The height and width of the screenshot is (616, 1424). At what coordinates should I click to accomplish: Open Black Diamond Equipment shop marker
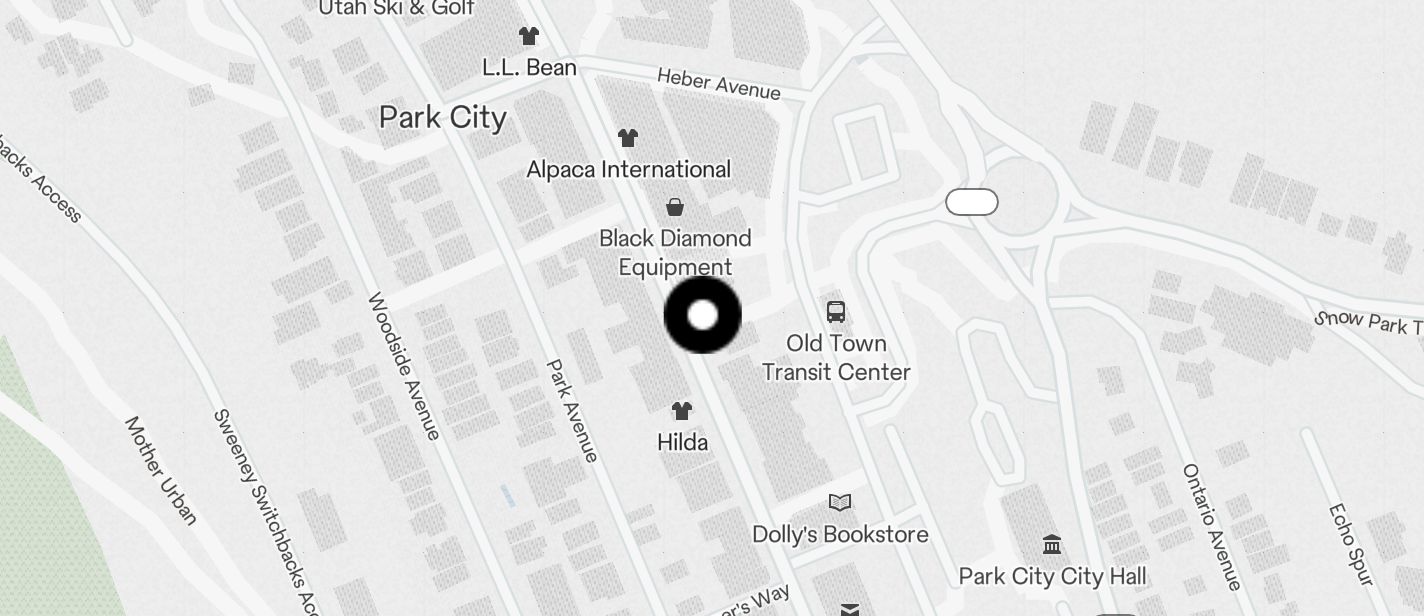(675, 208)
